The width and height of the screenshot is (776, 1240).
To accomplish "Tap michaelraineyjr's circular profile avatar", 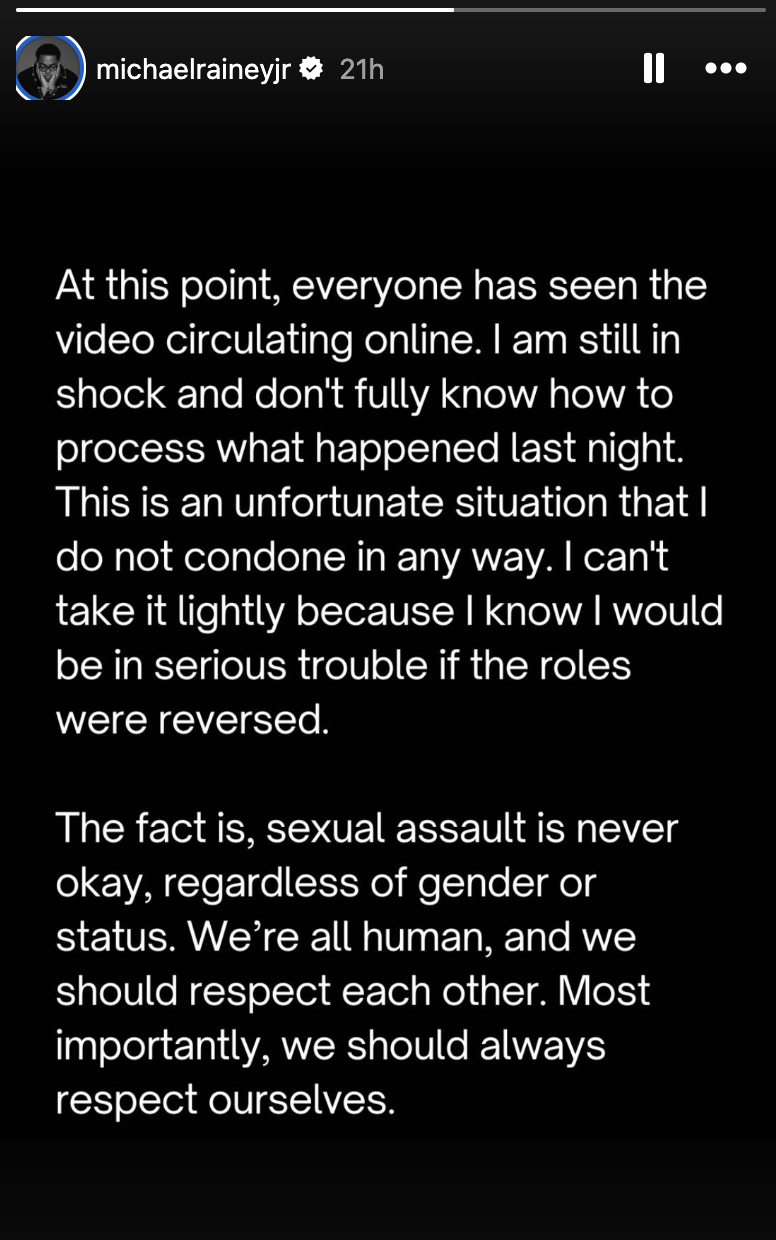I will [x=49, y=68].
